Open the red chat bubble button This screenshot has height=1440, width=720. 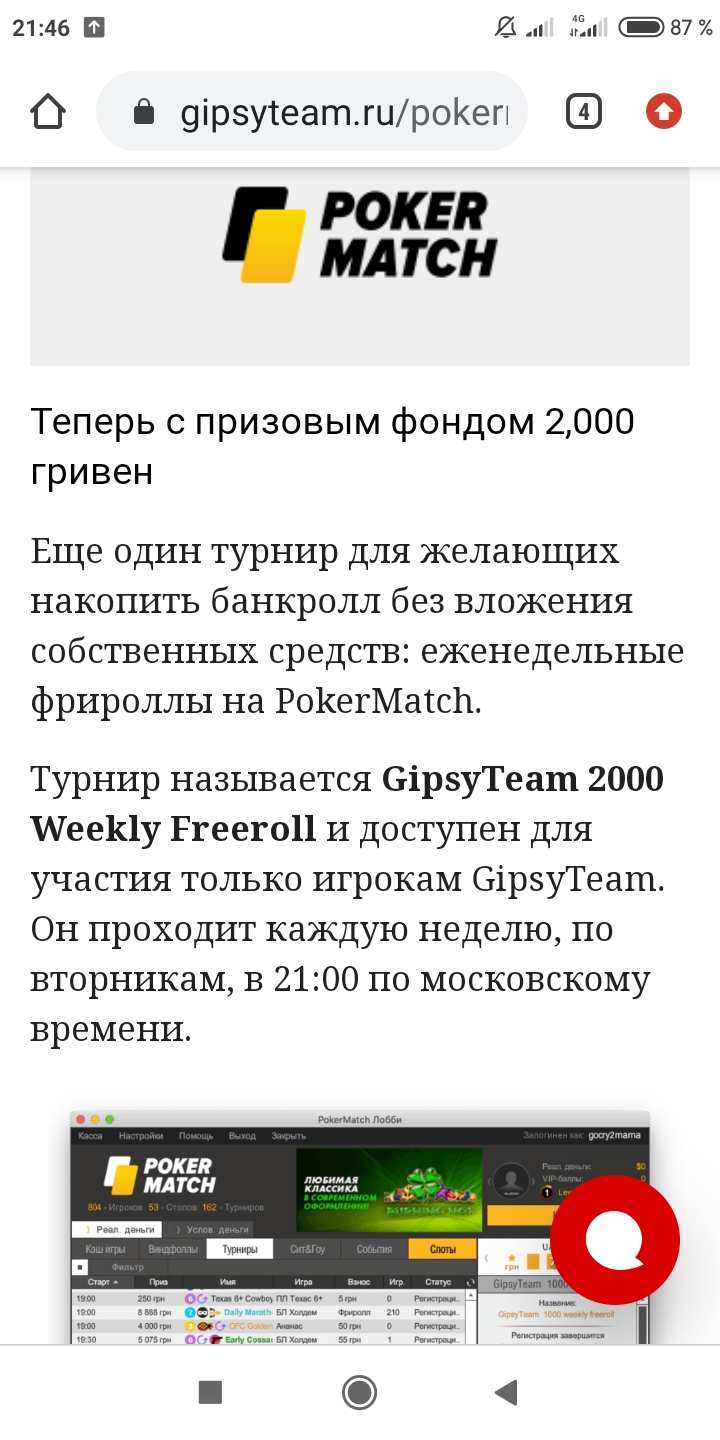615,1240
